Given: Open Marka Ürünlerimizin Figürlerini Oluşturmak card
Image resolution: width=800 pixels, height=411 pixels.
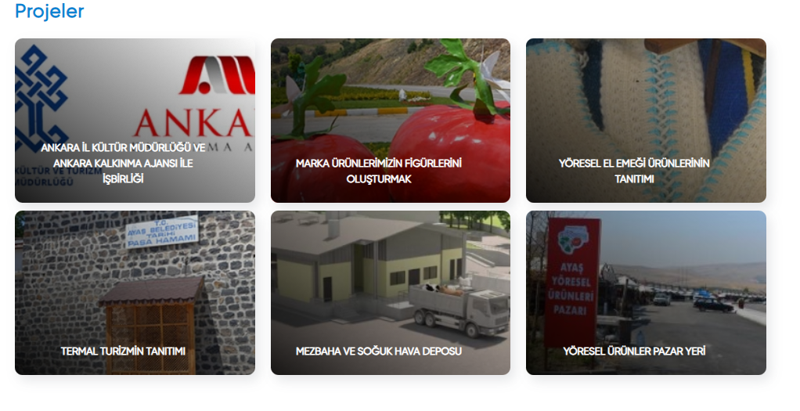Looking at the screenshot, I should tap(390, 121).
